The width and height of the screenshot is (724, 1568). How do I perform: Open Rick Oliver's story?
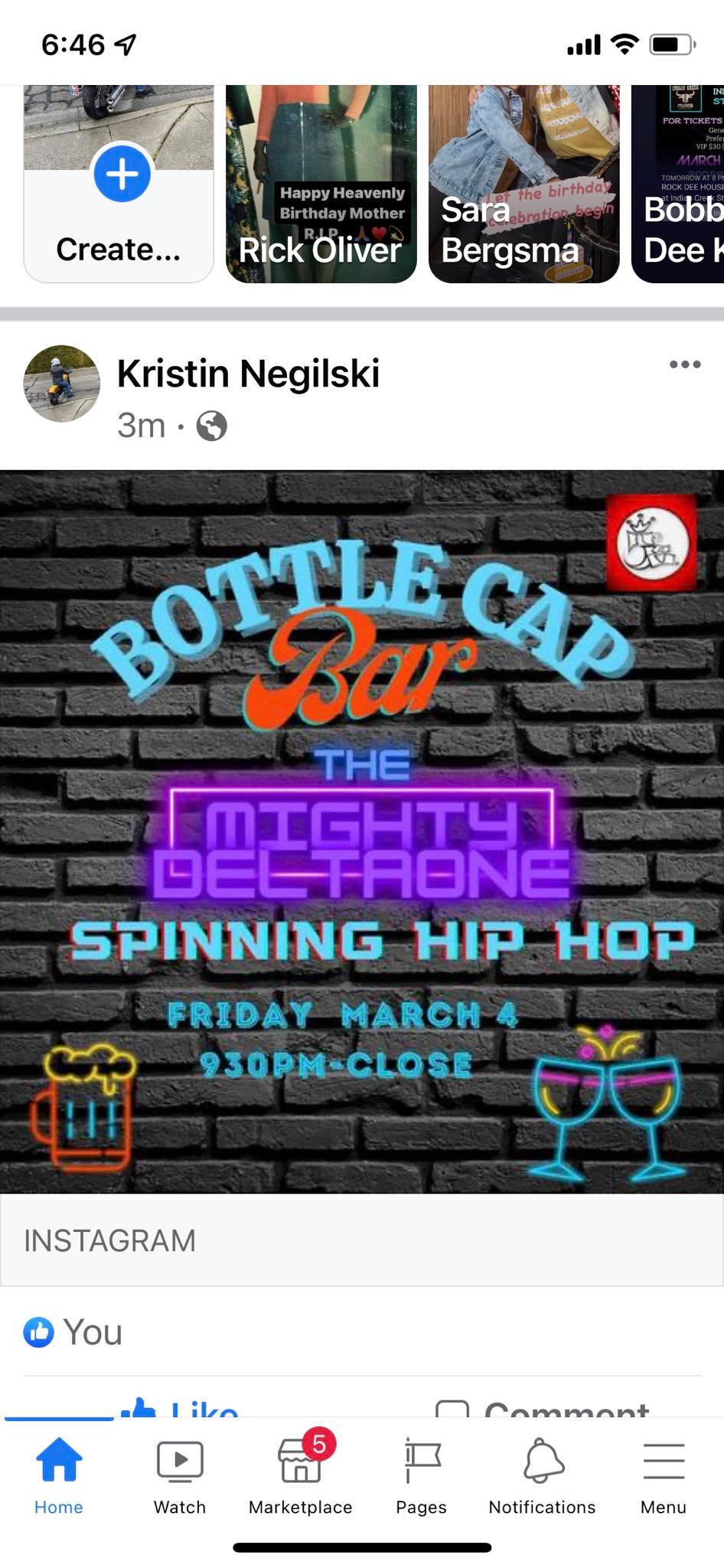pos(321,184)
